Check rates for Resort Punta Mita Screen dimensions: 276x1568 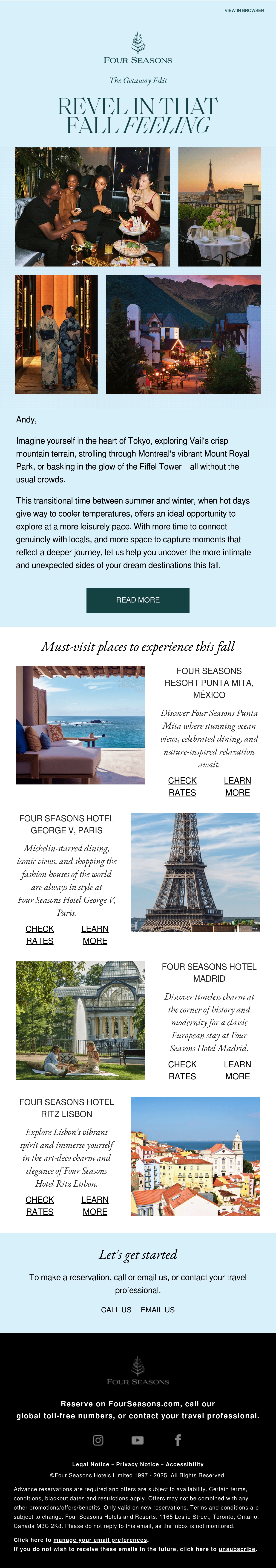(x=182, y=787)
